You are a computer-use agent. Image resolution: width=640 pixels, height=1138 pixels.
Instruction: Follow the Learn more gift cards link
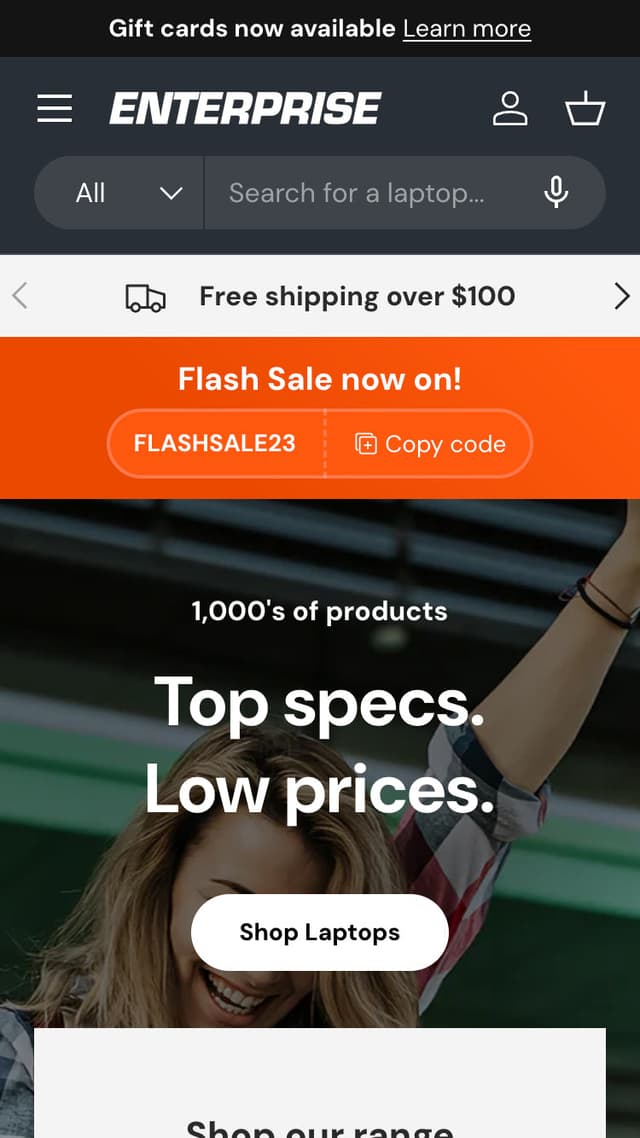point(466,28)
